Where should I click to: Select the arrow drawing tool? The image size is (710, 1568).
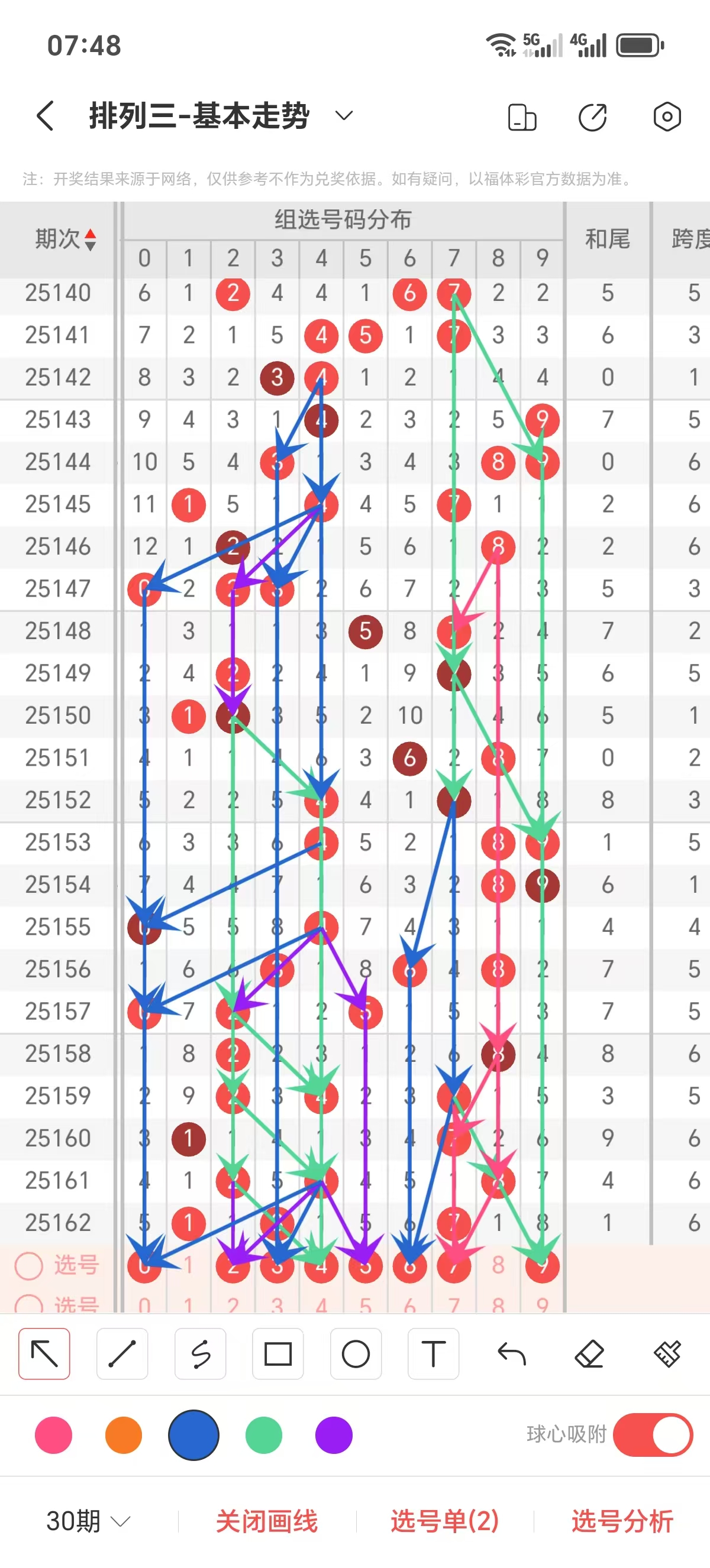[x=44, y=1354]
